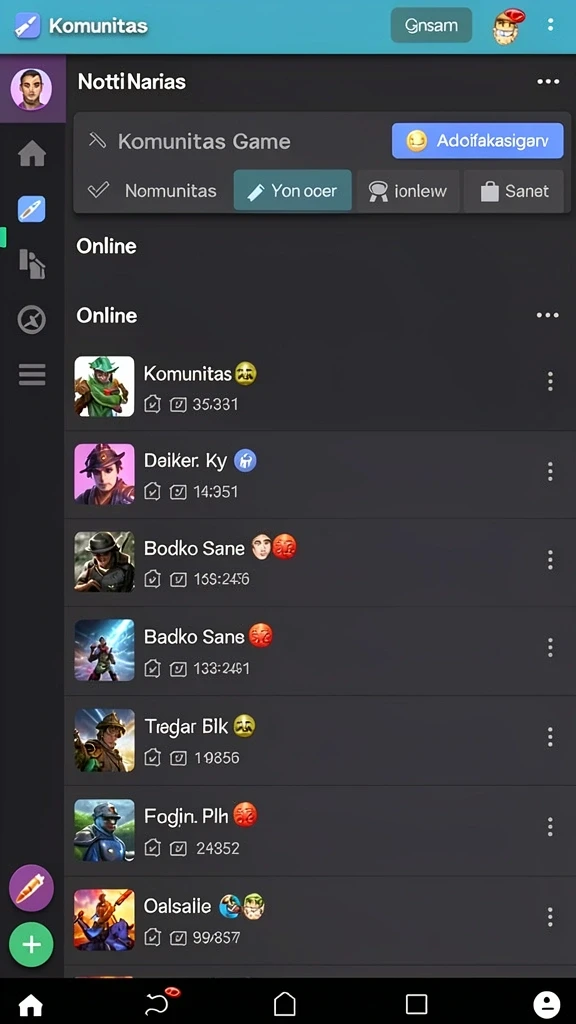Switch to the Nomunitas tab
576x1024 pixels.
pyautogui.click(x=152, y=191)
